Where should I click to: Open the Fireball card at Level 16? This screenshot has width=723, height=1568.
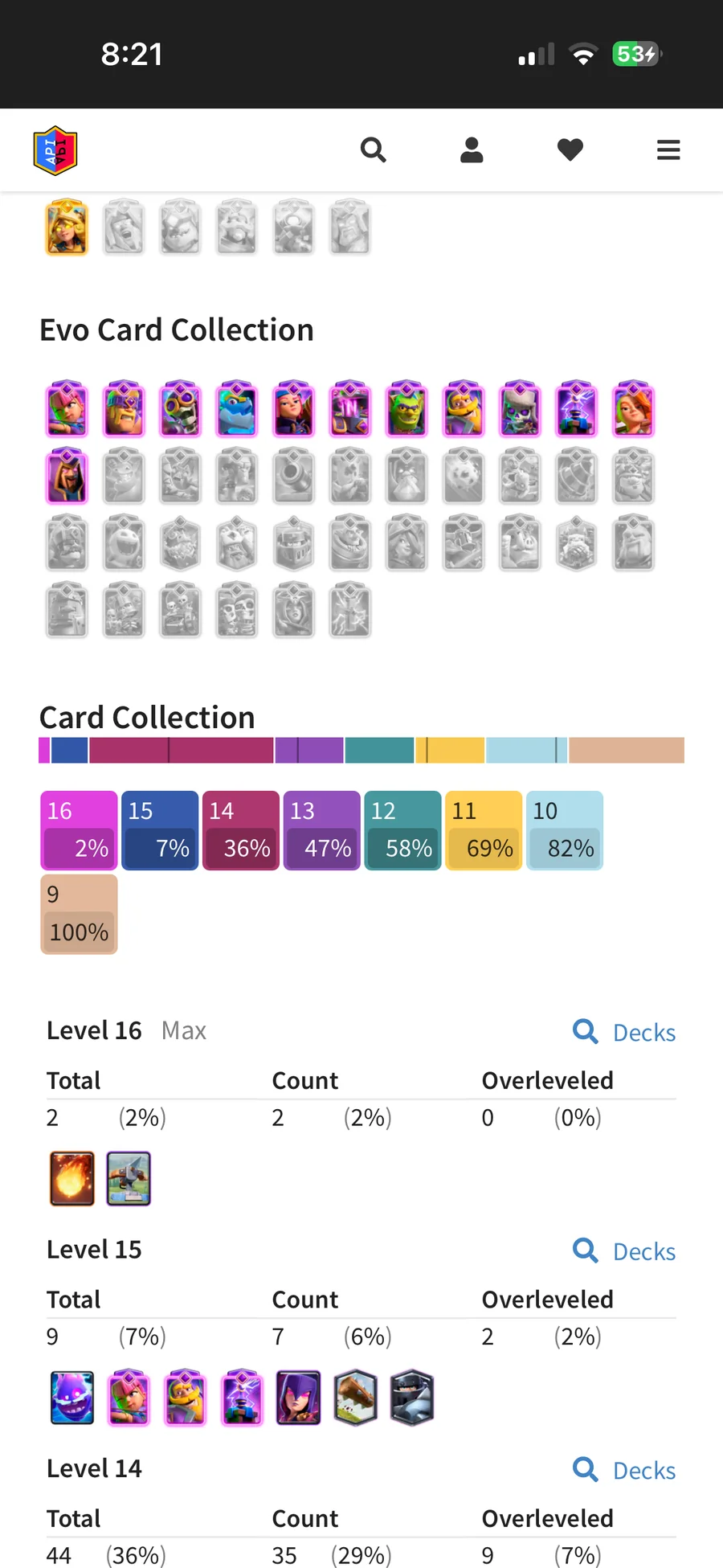coord(72,1178)
